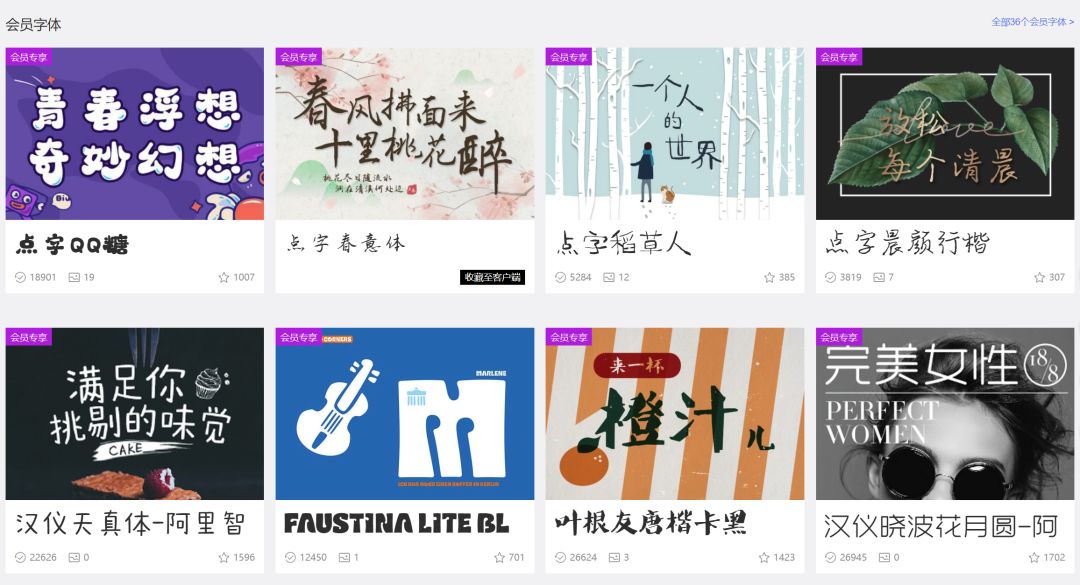
Task: Favorite 点字QQ糖 with the star icon
Action: click(224, 277)
